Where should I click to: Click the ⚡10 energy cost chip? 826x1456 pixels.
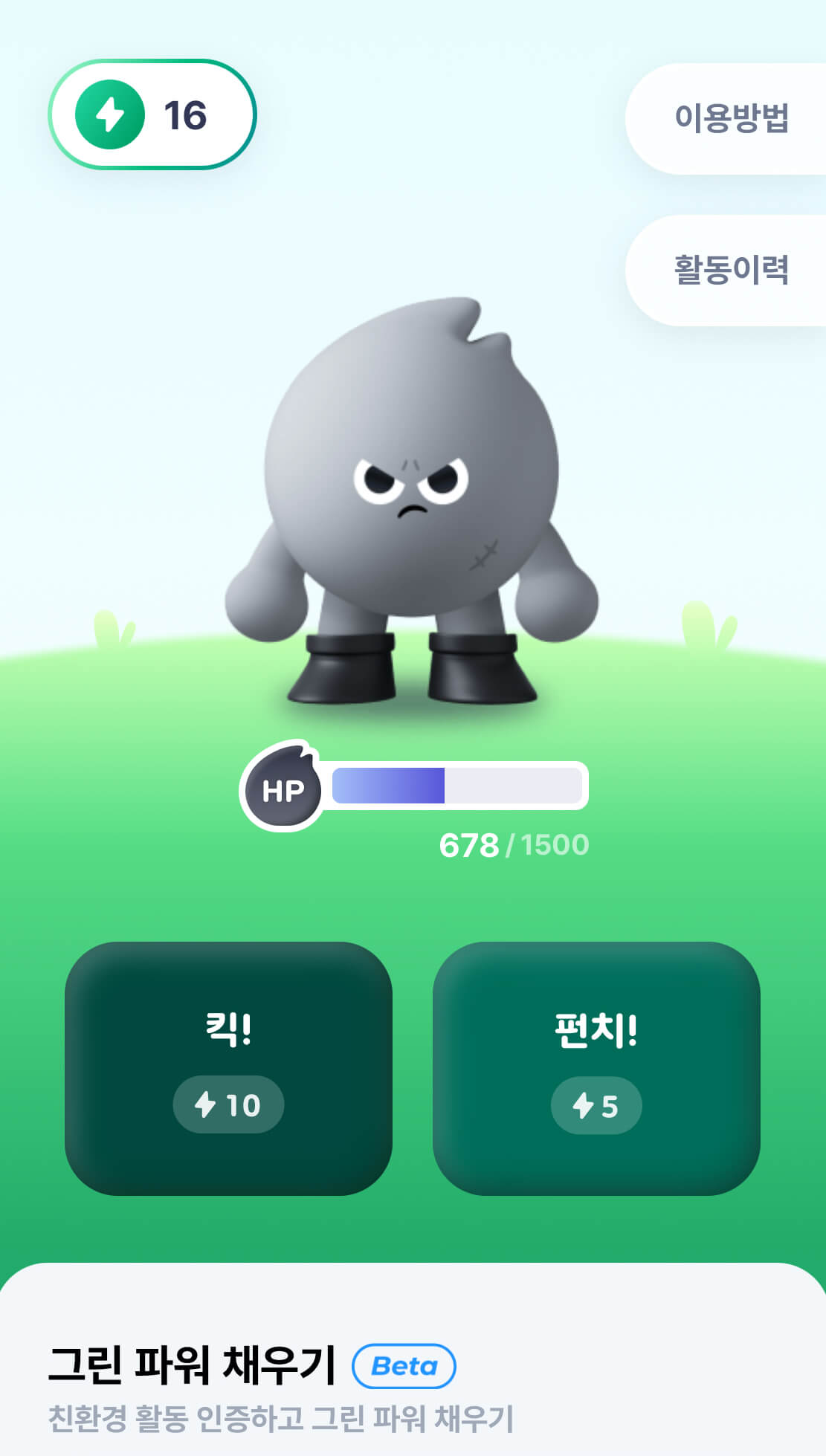tap(228, 1105)
